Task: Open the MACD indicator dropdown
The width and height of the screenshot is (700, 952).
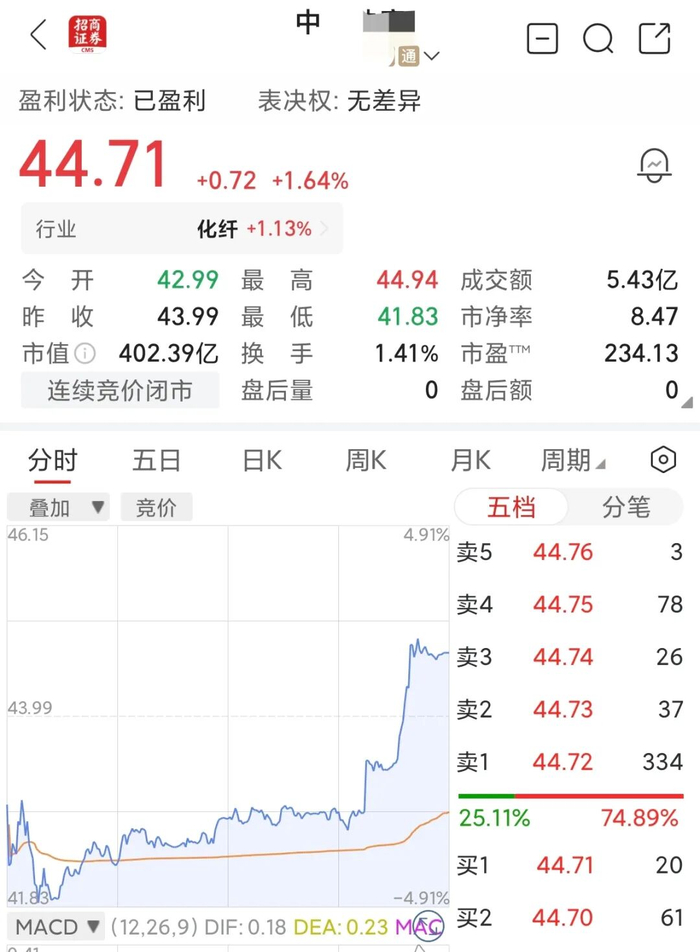Action: tap(56, 927)
